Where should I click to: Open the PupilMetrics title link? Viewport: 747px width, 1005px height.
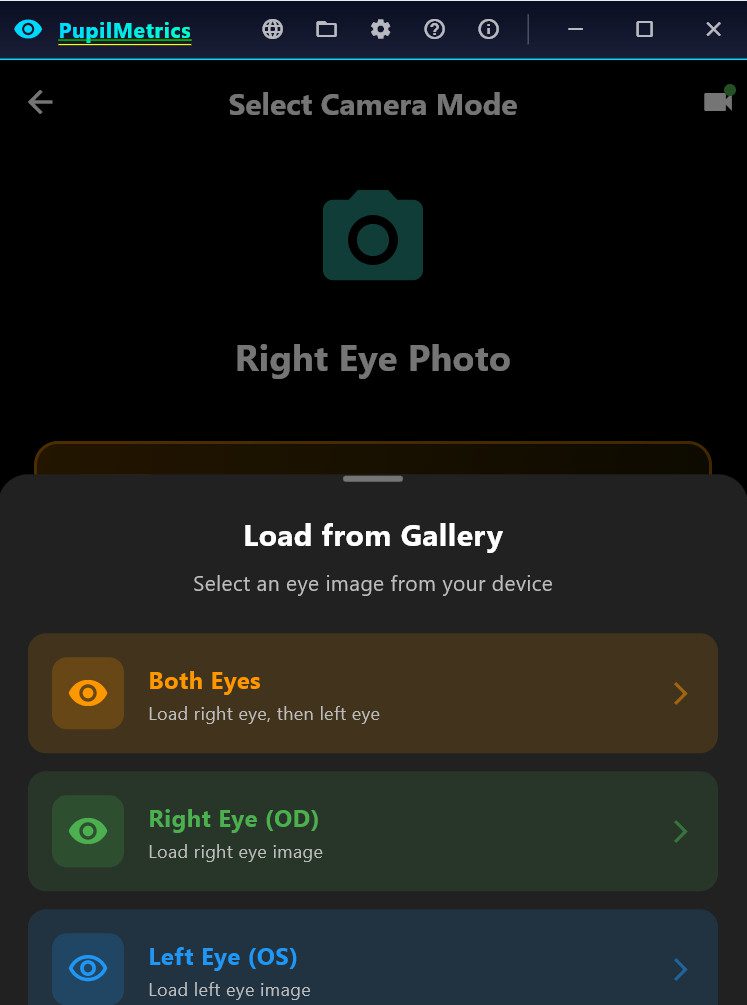point(124,31)
